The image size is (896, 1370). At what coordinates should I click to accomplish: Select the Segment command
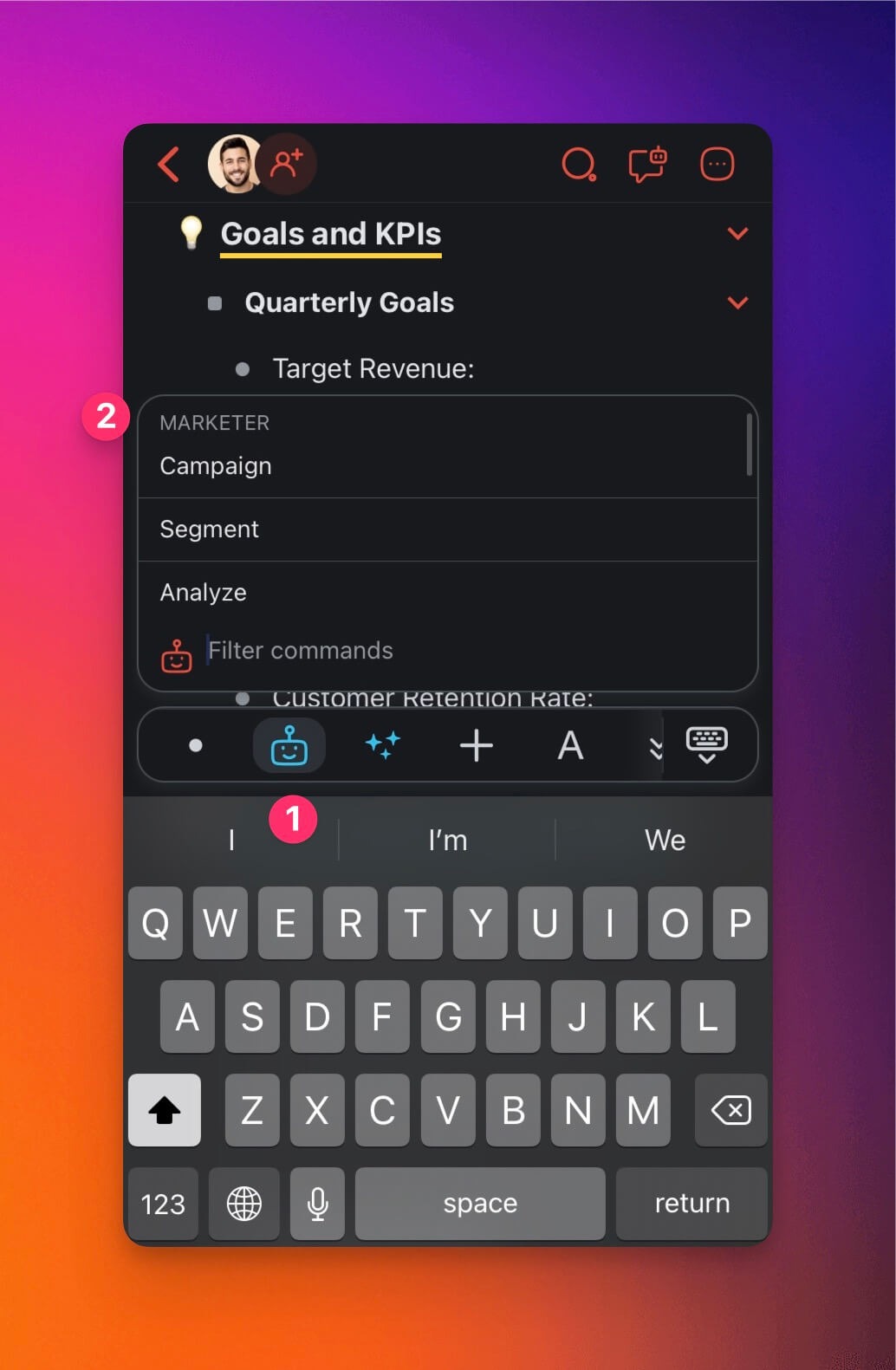[x=209, y=529]
